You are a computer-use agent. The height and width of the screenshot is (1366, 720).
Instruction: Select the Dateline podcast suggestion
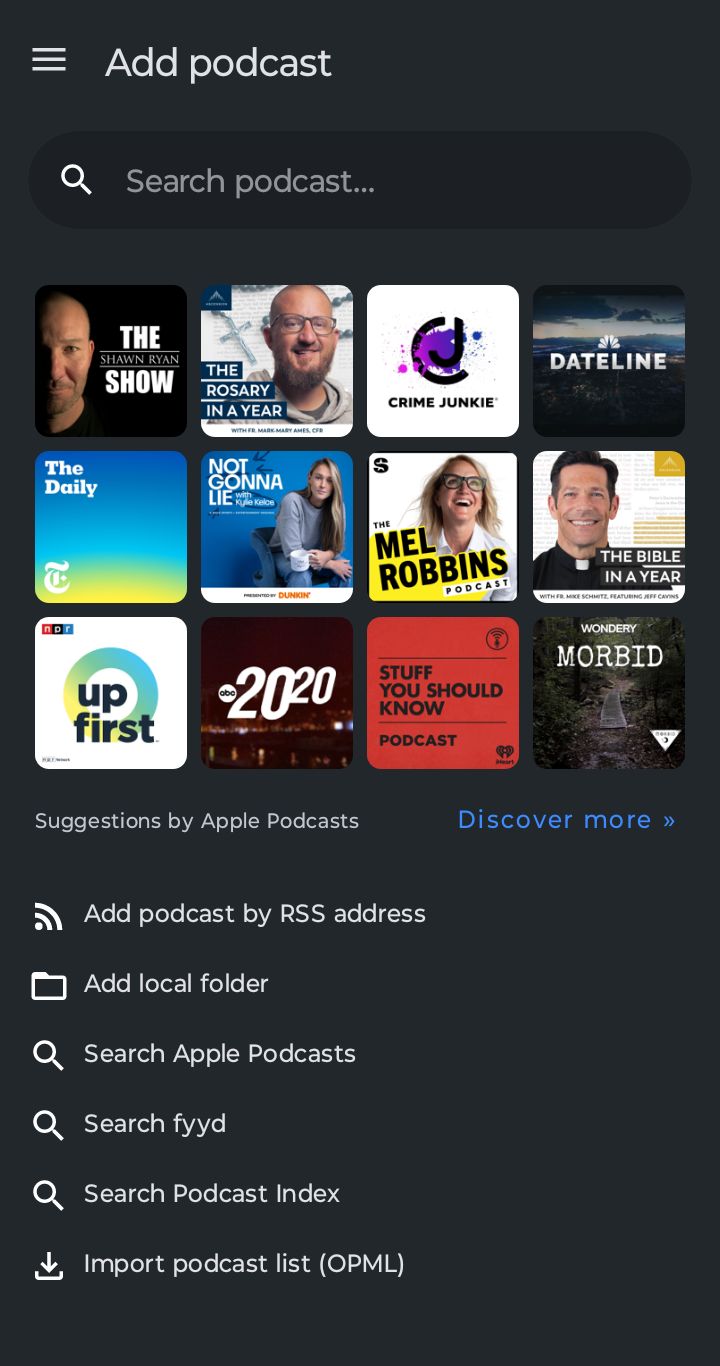pos(609,361)
